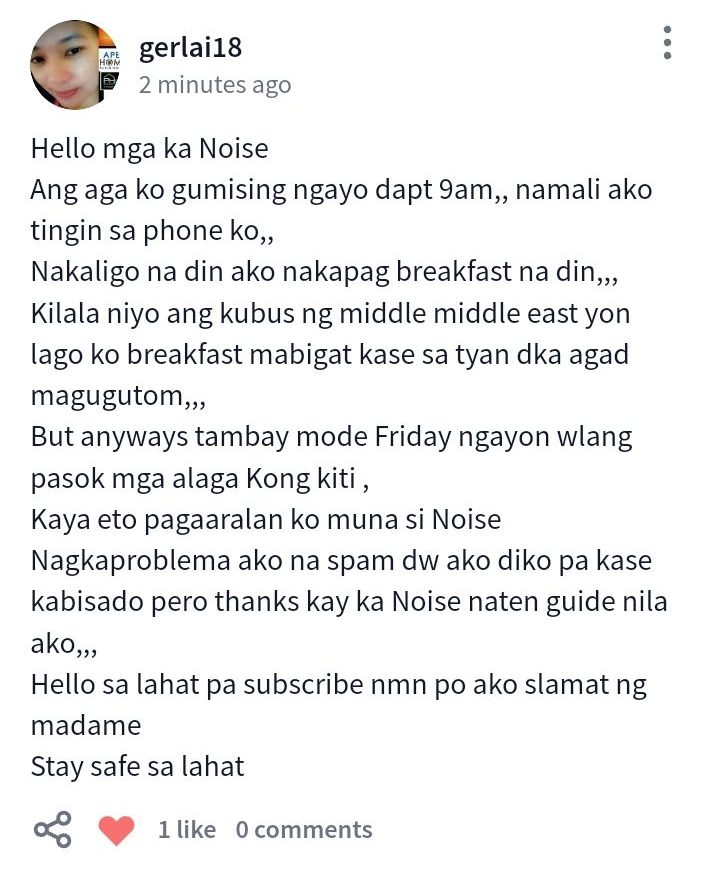Screen dimensions: 703x871
Task: Tap the gerlai18 username
Action: (190, 47)
